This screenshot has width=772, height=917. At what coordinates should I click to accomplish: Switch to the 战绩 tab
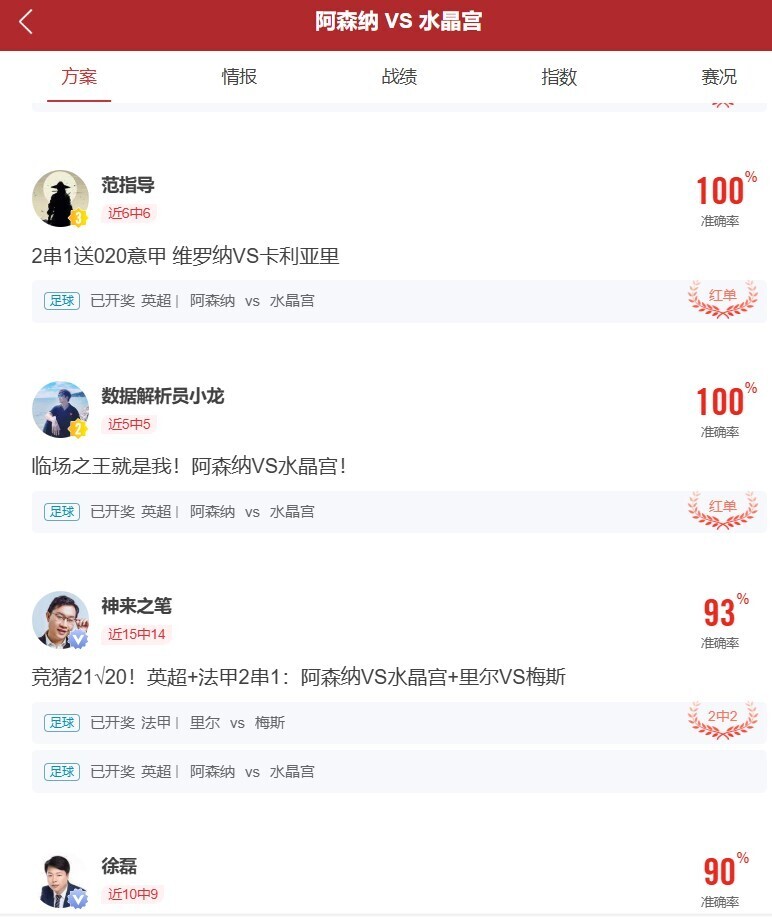[x=399, y=77]
